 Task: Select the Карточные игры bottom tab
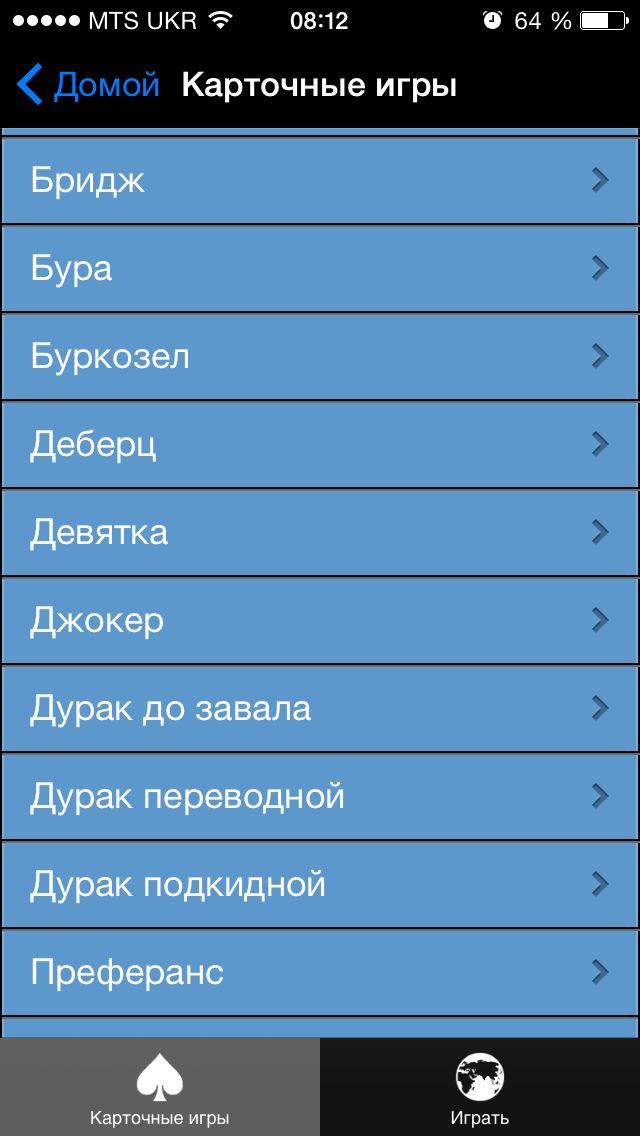pyautogui.click(x=159, y=1087)
